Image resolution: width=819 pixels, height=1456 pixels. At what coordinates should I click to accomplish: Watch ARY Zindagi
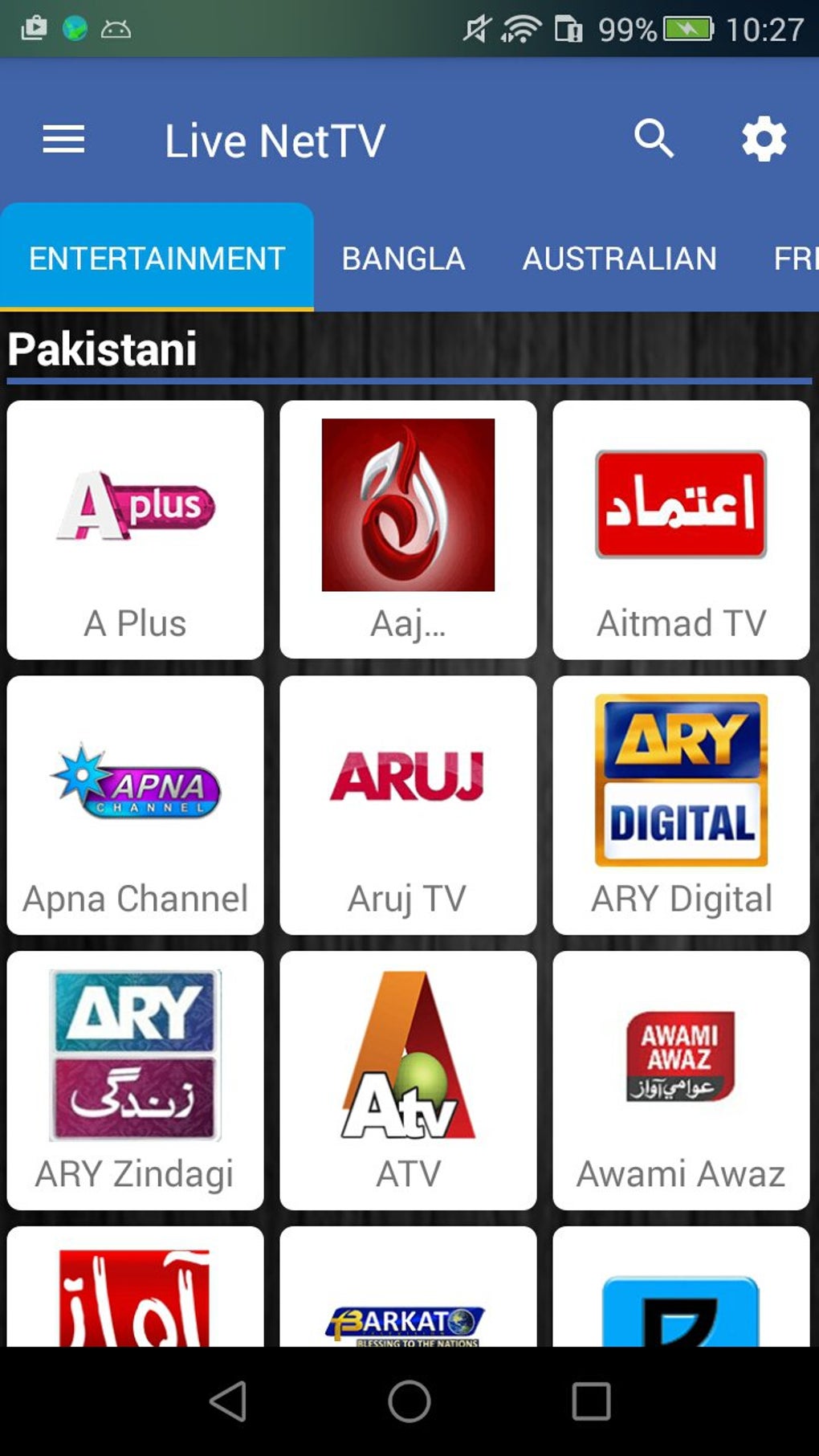tap(135, 1080)
